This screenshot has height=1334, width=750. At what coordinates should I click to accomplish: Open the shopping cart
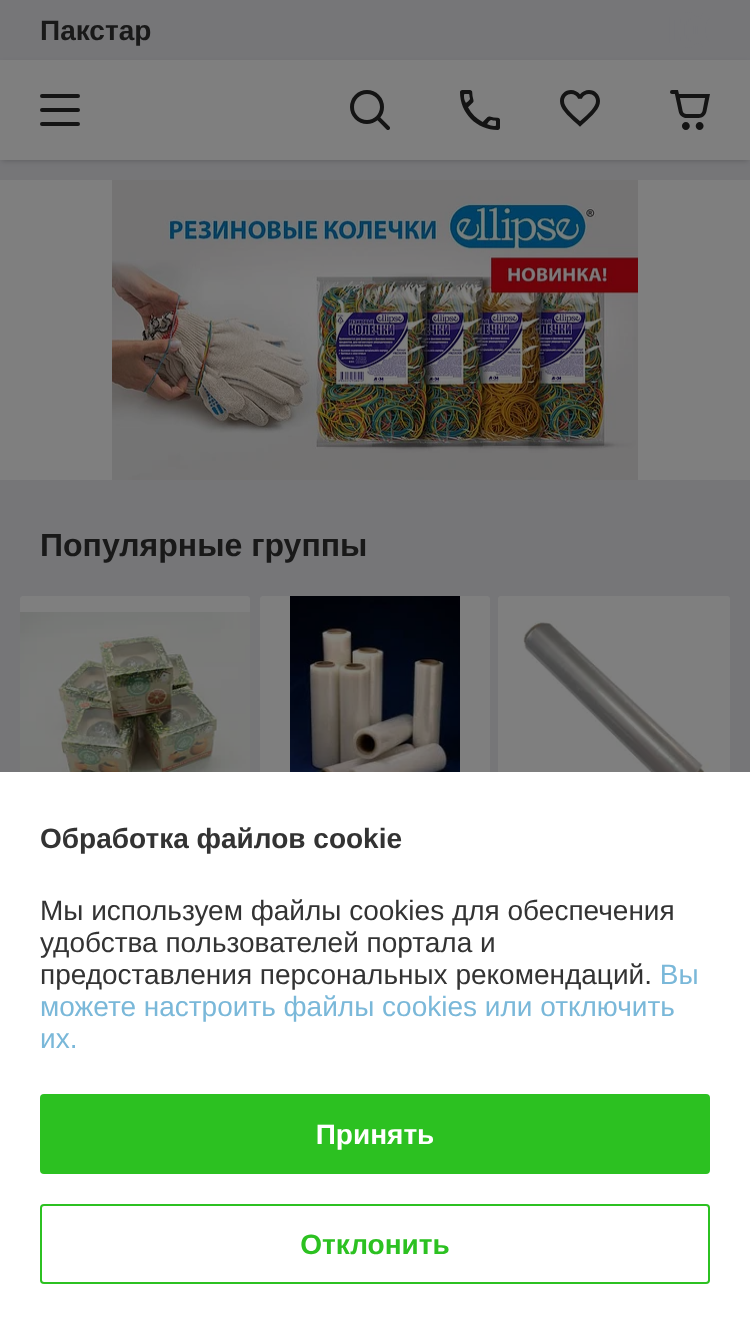[x=690, y=110]
